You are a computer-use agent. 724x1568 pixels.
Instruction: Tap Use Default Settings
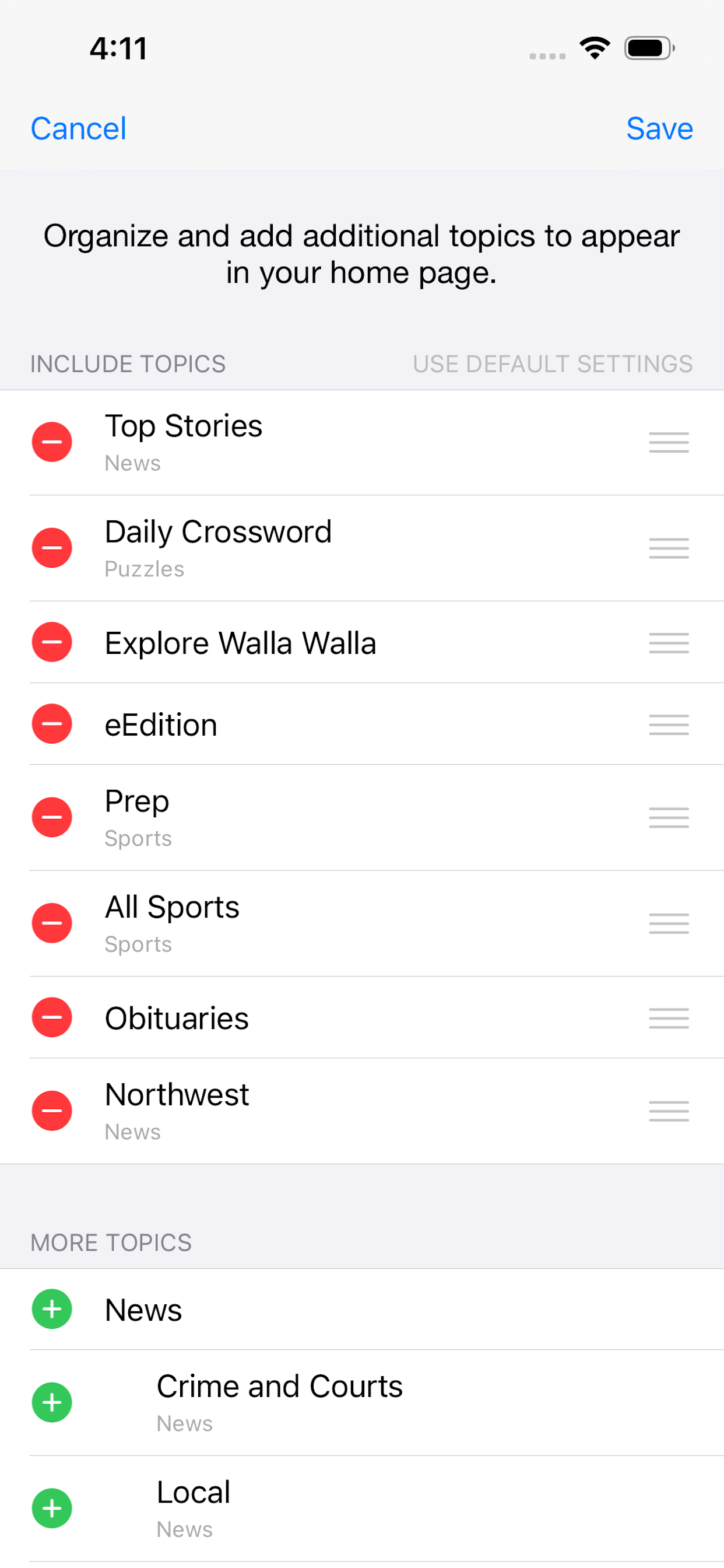click(x=553, y=364)
